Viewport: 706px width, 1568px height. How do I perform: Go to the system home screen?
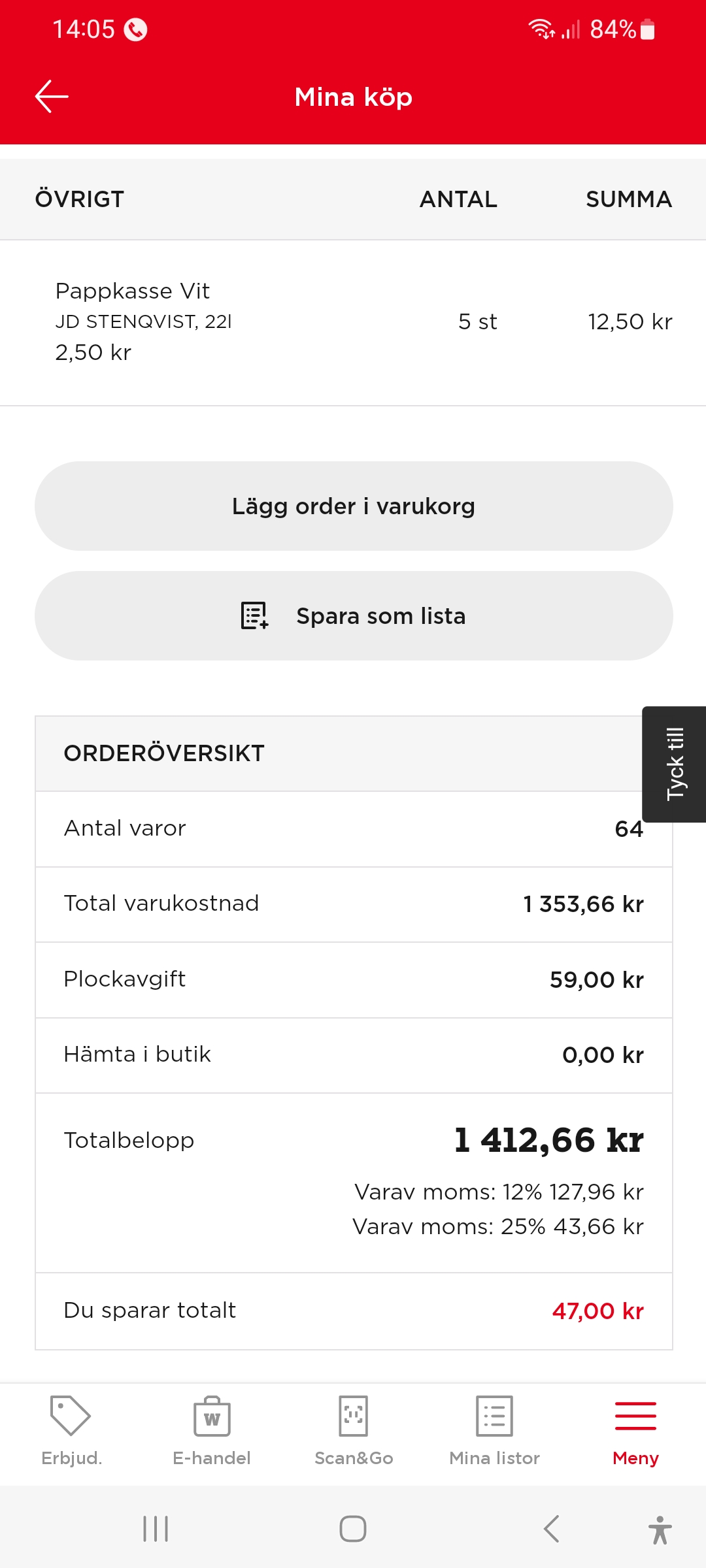coord(353,1529)
